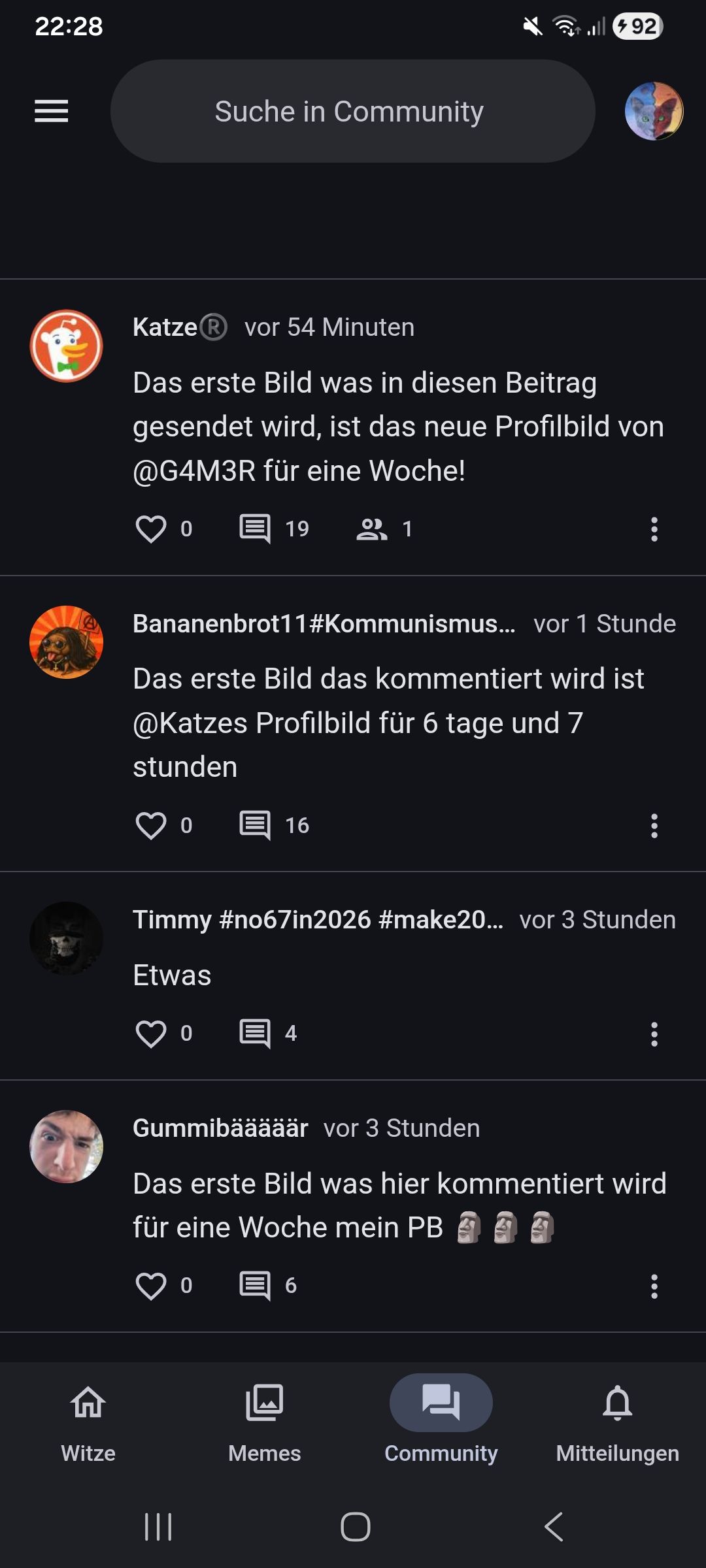Open the 19 comments on Katze's post
This screenshot has width=706, height=1568.
click(256, 529)
